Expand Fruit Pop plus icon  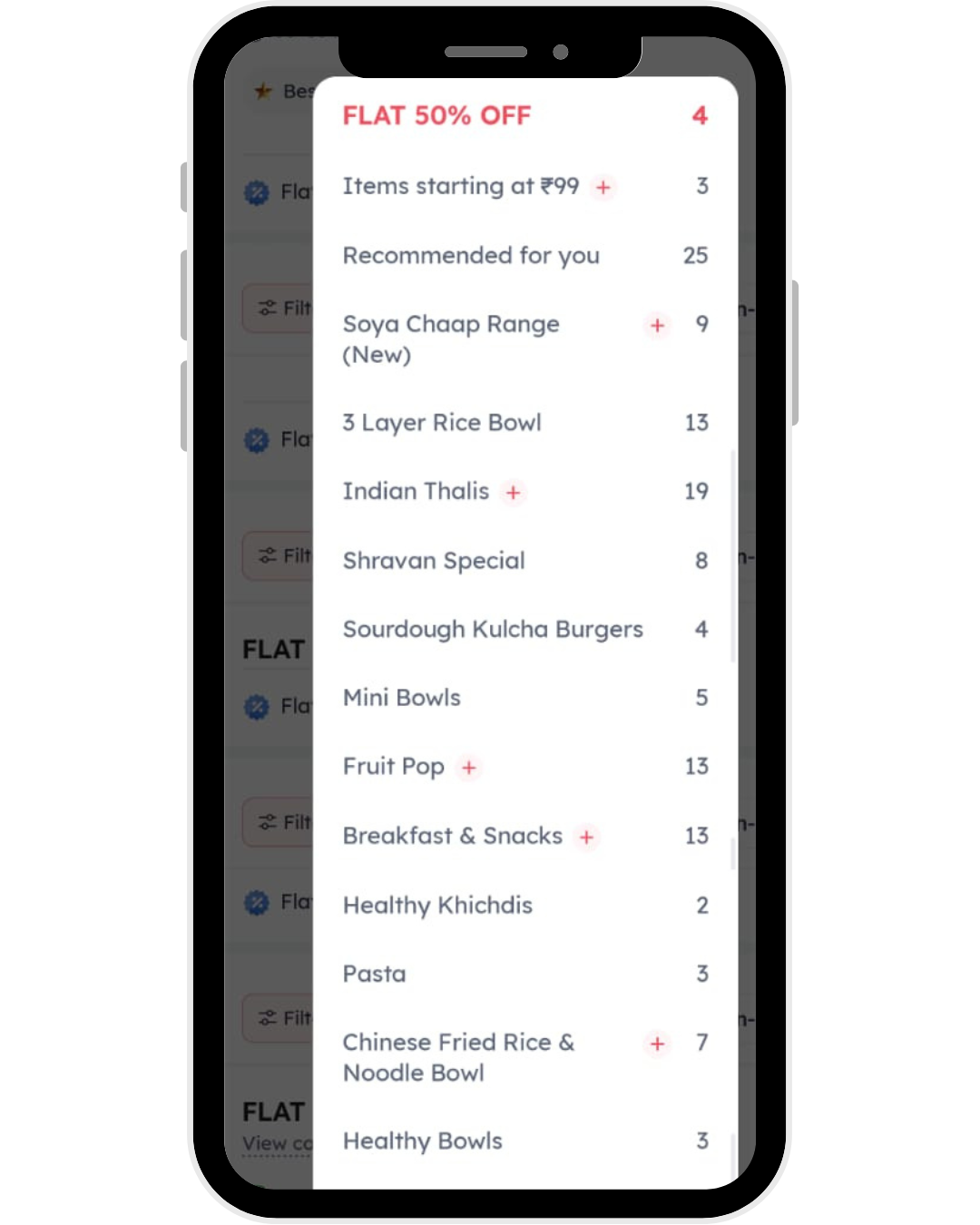(469, 768)
